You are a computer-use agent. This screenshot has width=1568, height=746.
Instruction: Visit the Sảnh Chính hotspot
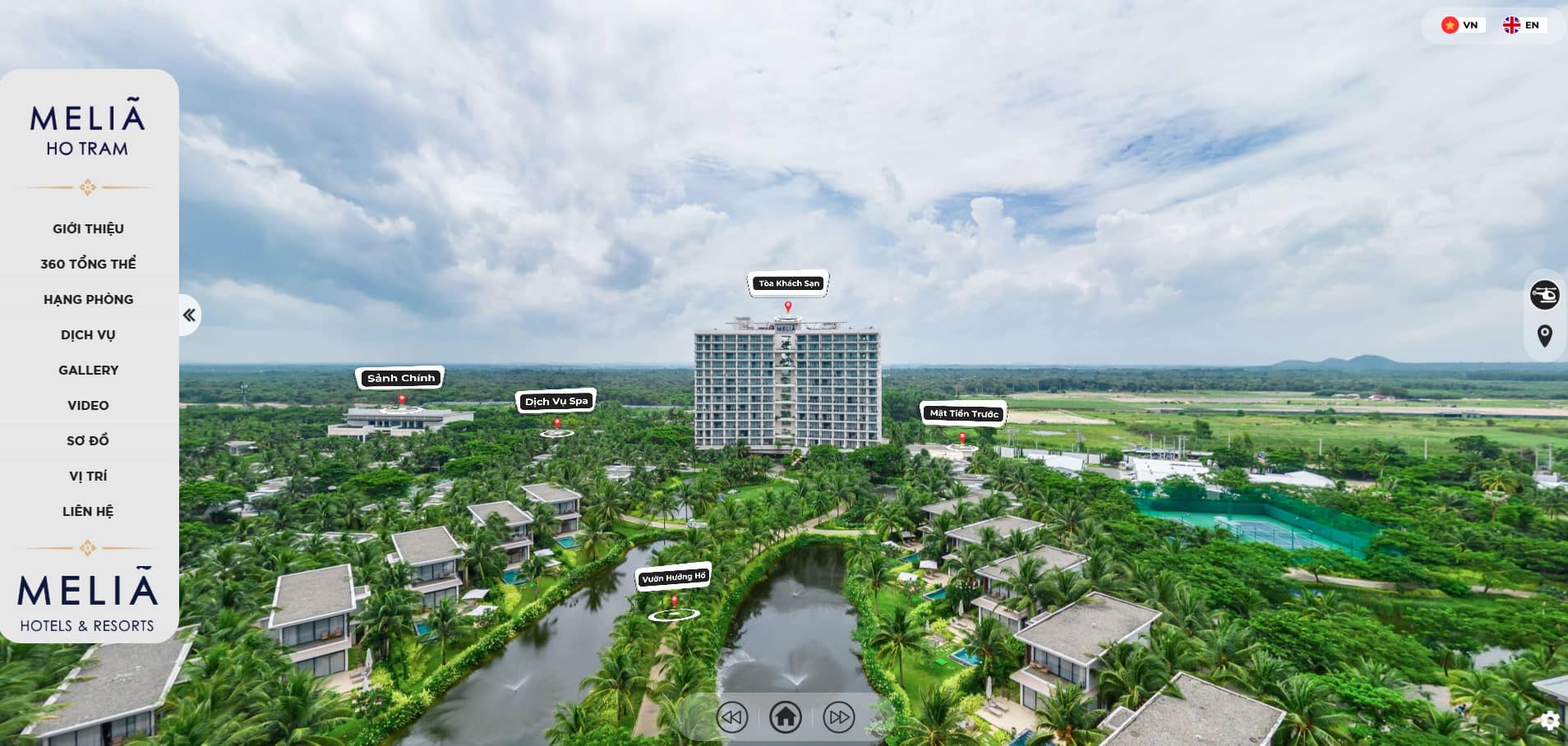click(x=400, y=378)
